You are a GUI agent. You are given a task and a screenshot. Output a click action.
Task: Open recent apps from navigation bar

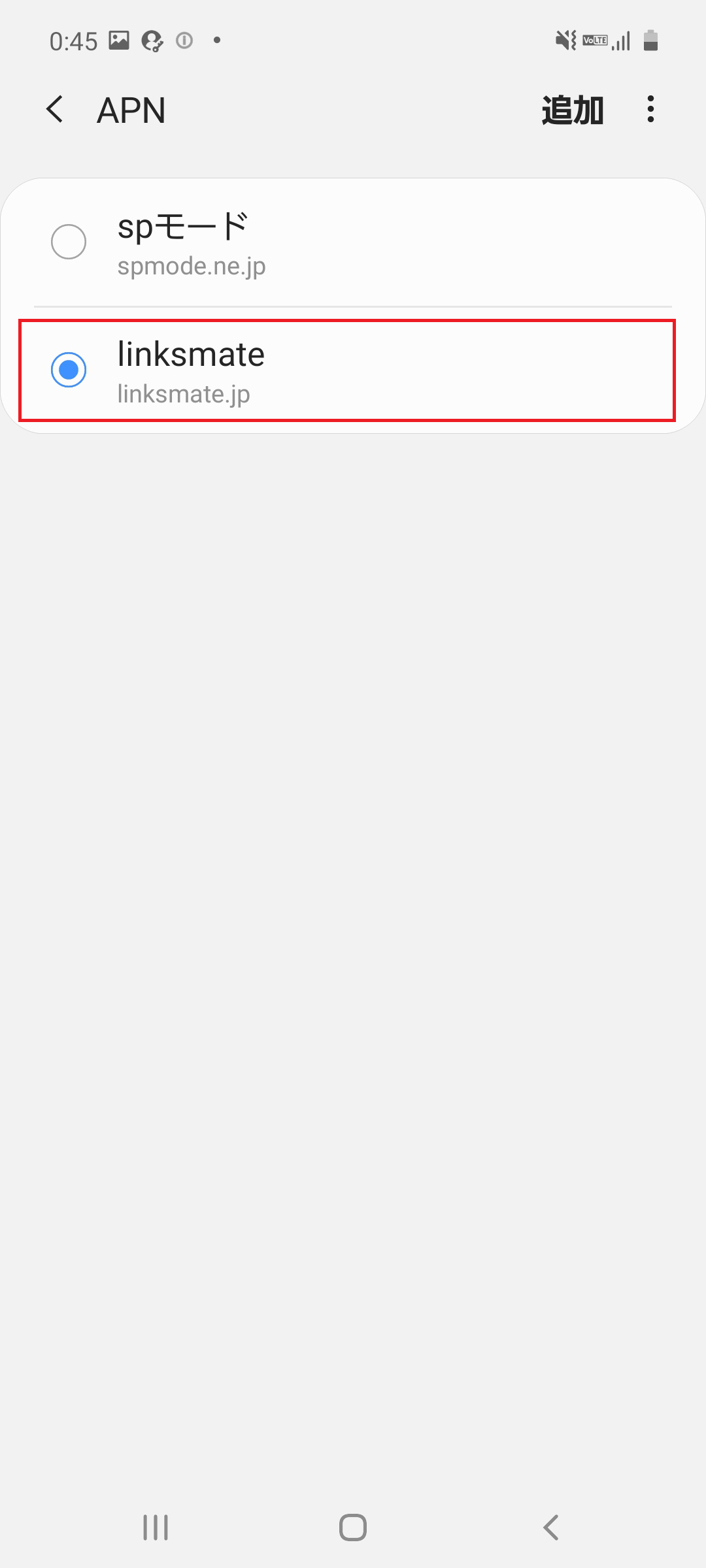(x=156, y=1527)
